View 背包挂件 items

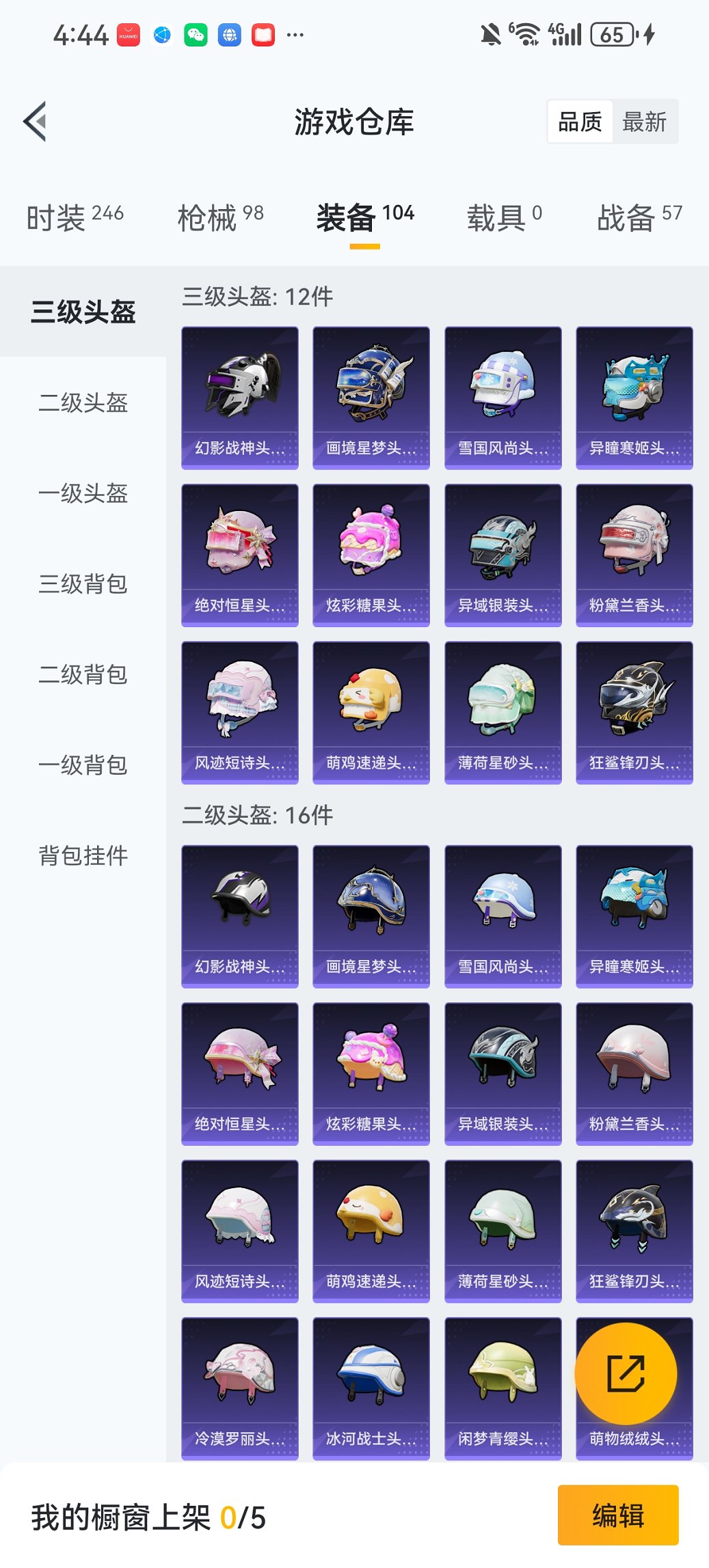click(83, 855)
